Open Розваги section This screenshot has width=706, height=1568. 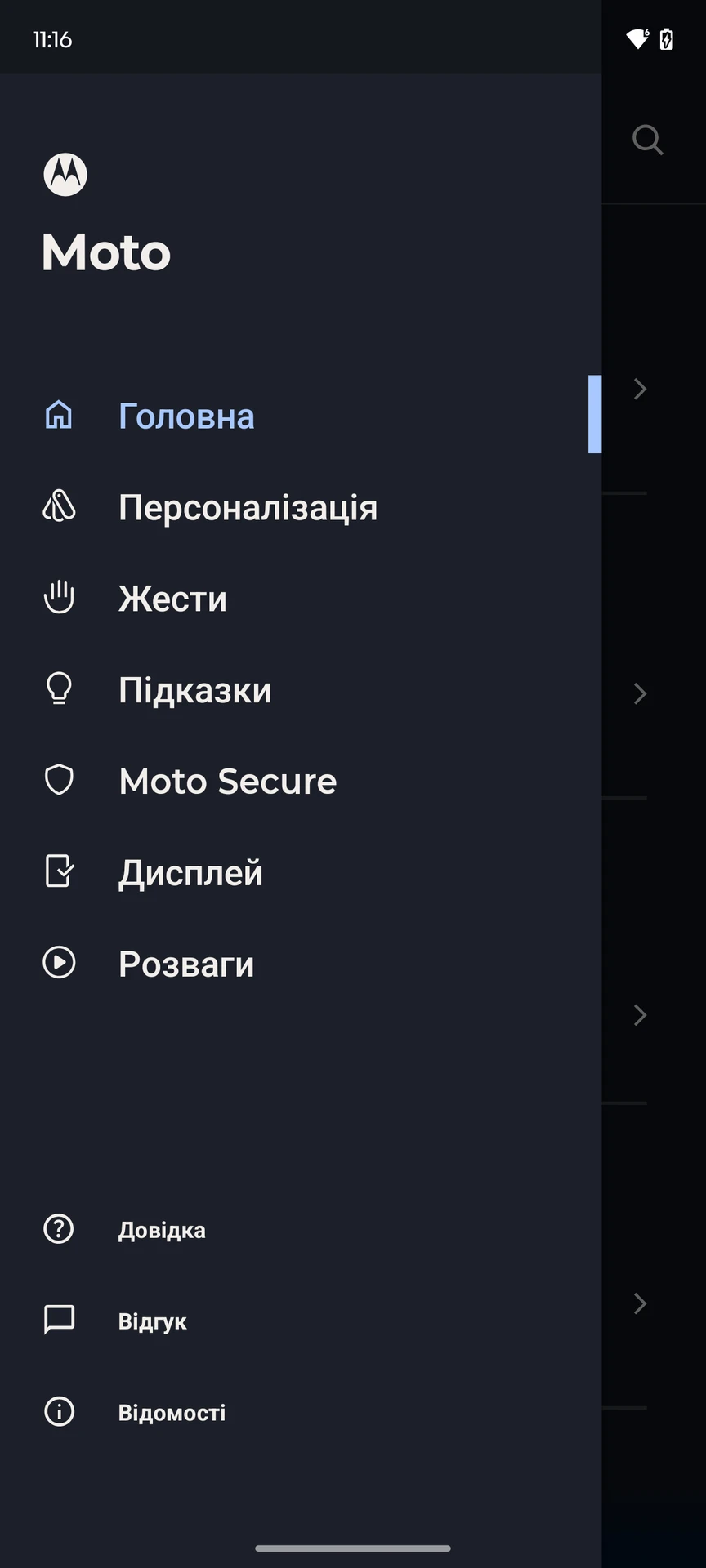(x=301, y=964)
